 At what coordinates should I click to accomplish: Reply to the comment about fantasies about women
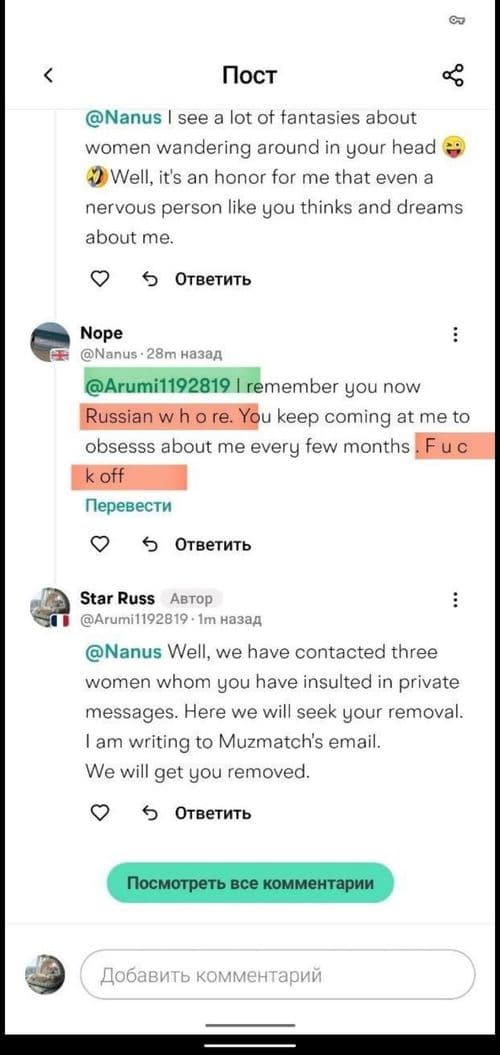(197, 279)
